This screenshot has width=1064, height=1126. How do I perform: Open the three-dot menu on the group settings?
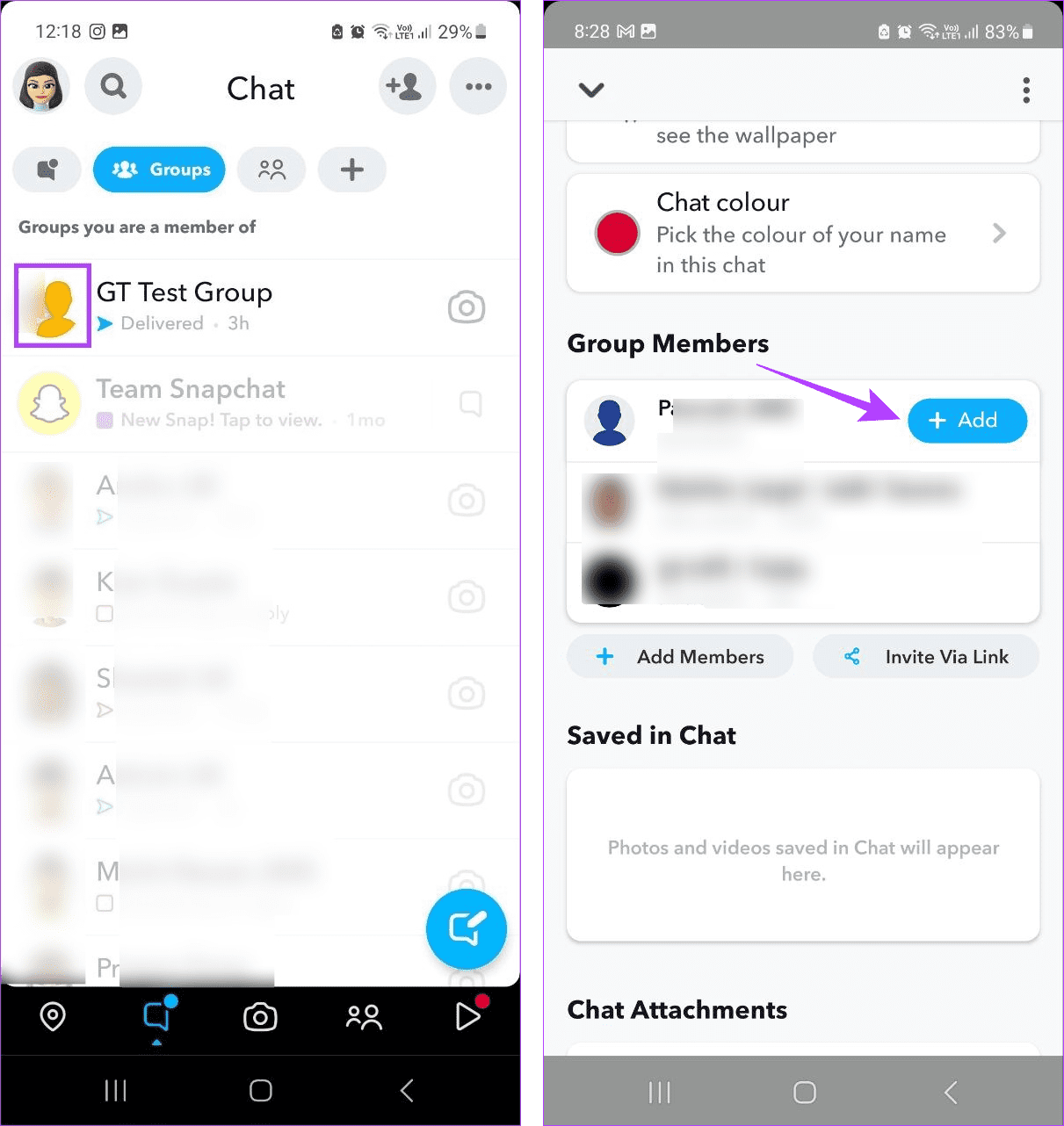tap(1025, 90)
